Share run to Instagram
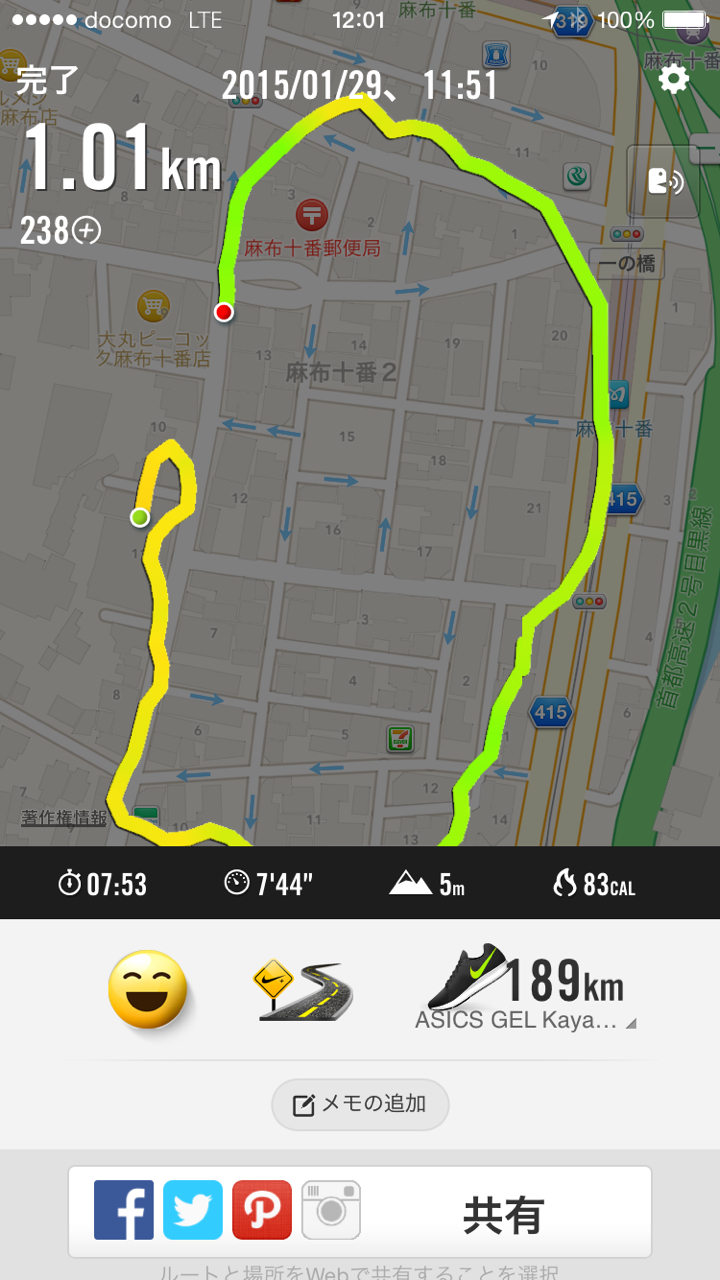Image resolution: width=720 pixels, height=1280 pixels. (331, 1210)
